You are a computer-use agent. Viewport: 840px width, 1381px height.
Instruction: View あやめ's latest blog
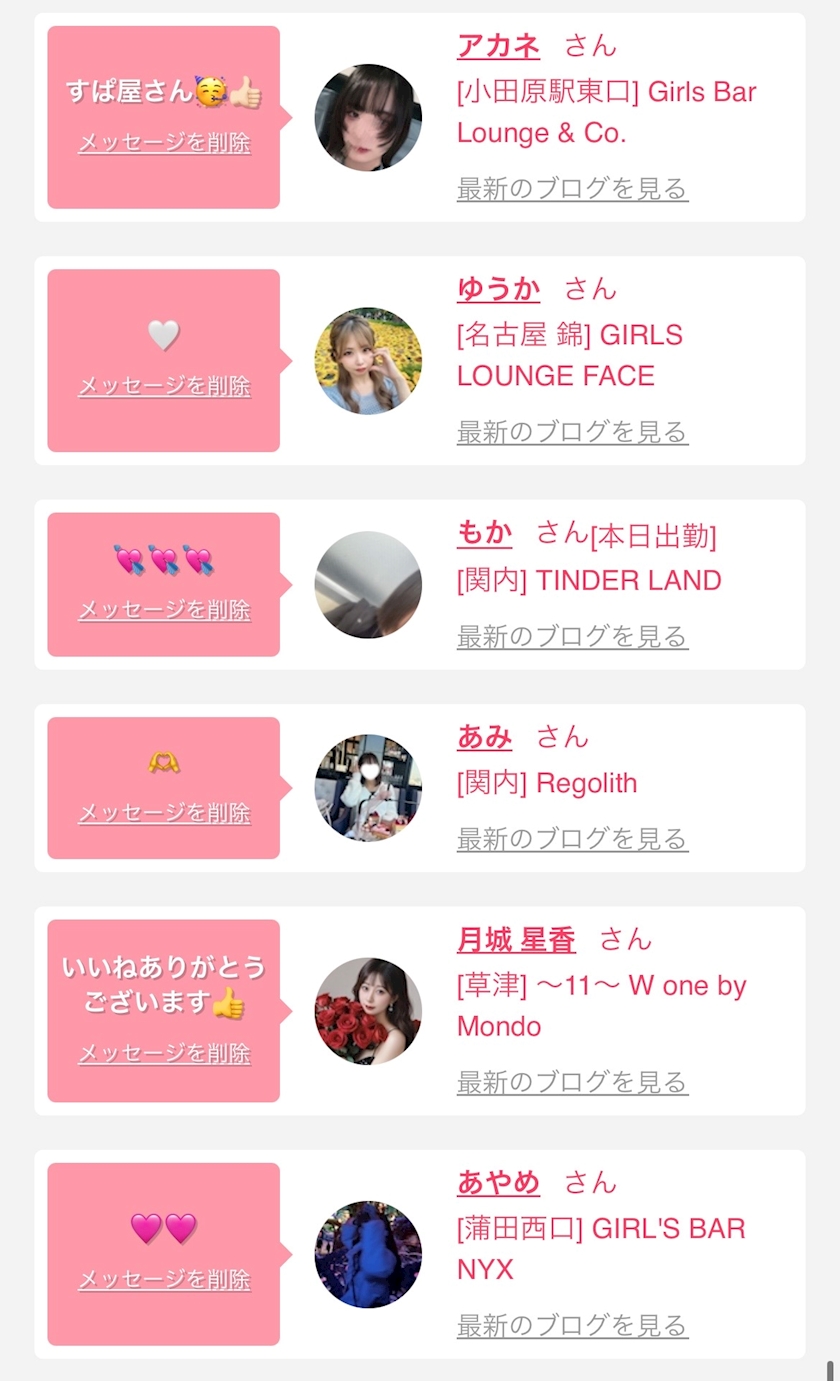572,1326
